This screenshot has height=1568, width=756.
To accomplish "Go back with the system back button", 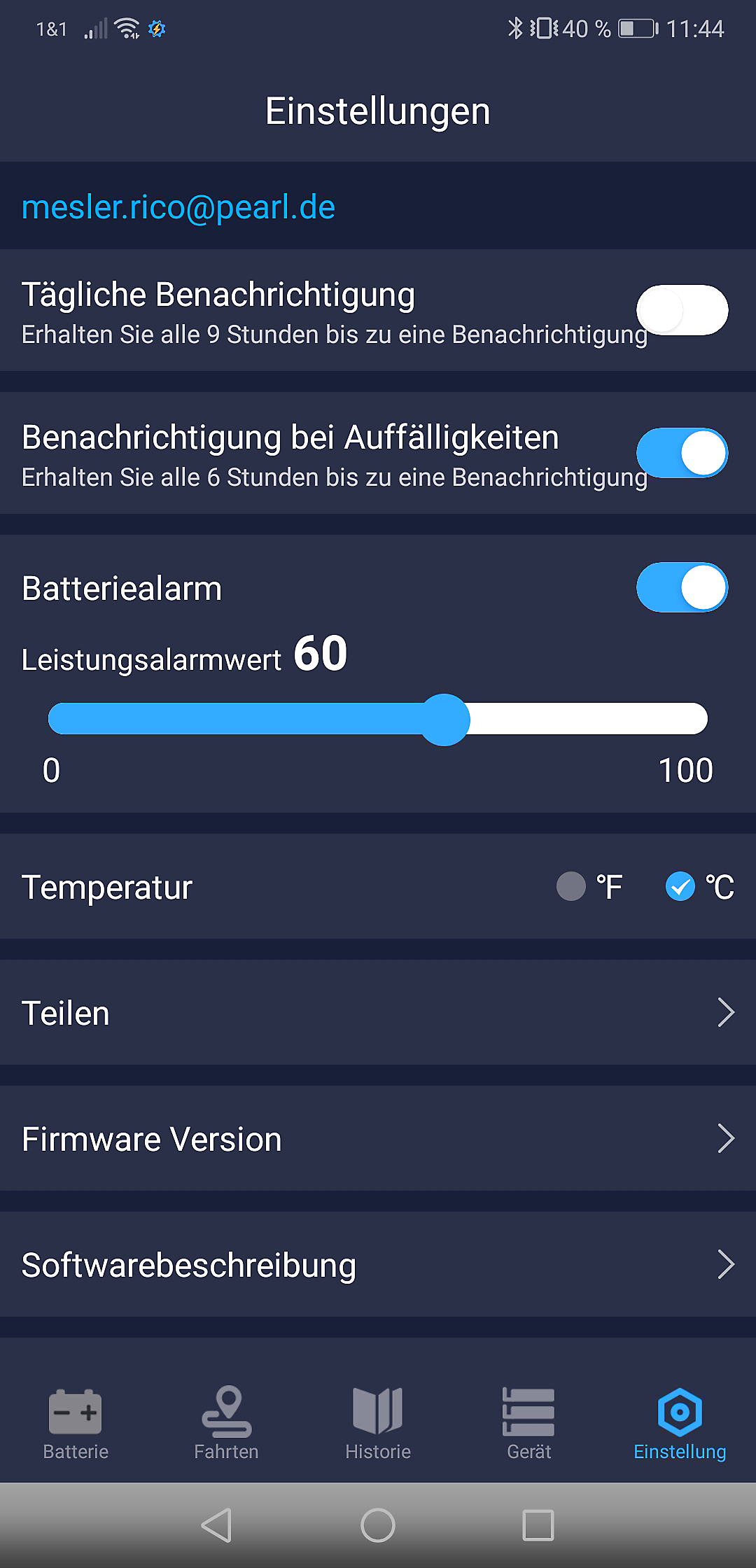I will [216, 1525].
